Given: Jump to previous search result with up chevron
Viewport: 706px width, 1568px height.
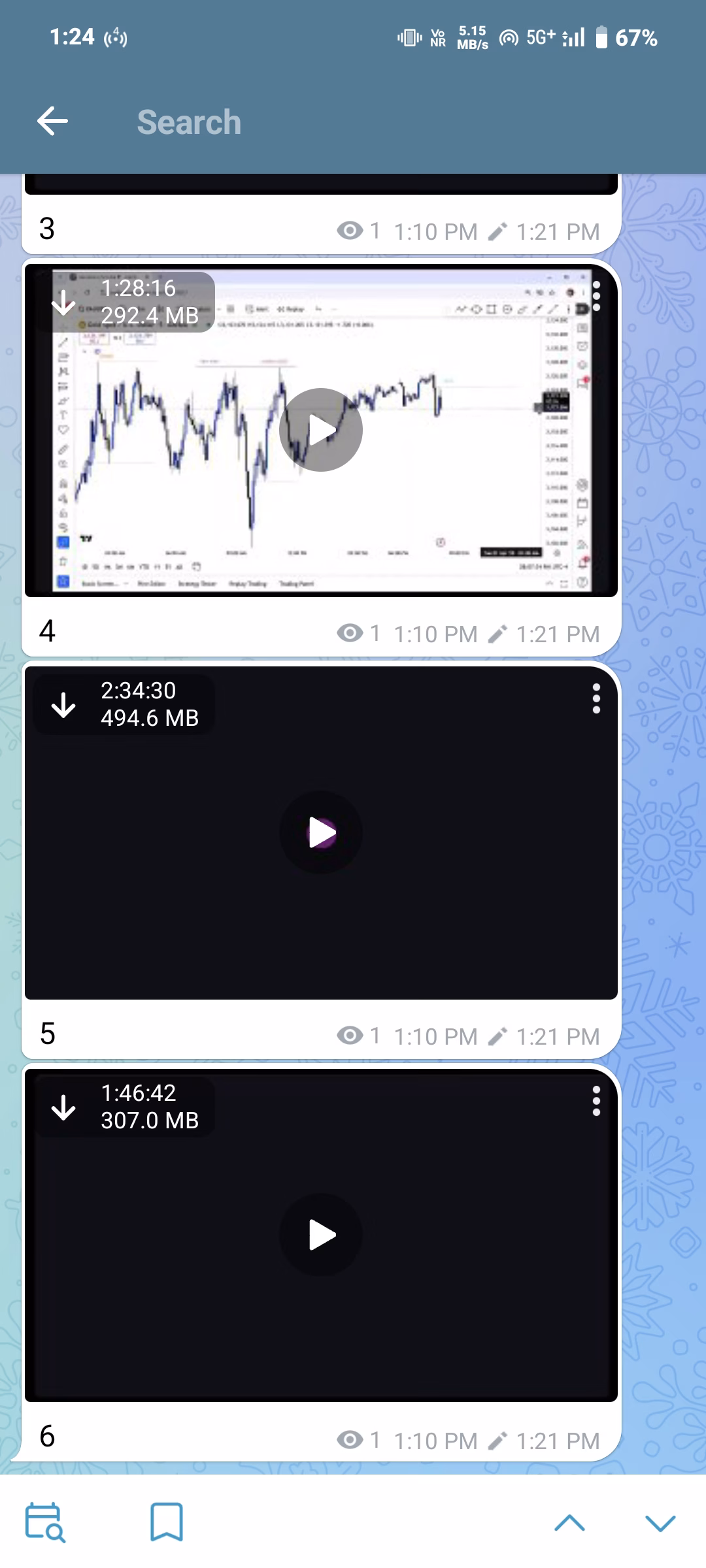Looking at the screenshot, I should point(569,1523).
